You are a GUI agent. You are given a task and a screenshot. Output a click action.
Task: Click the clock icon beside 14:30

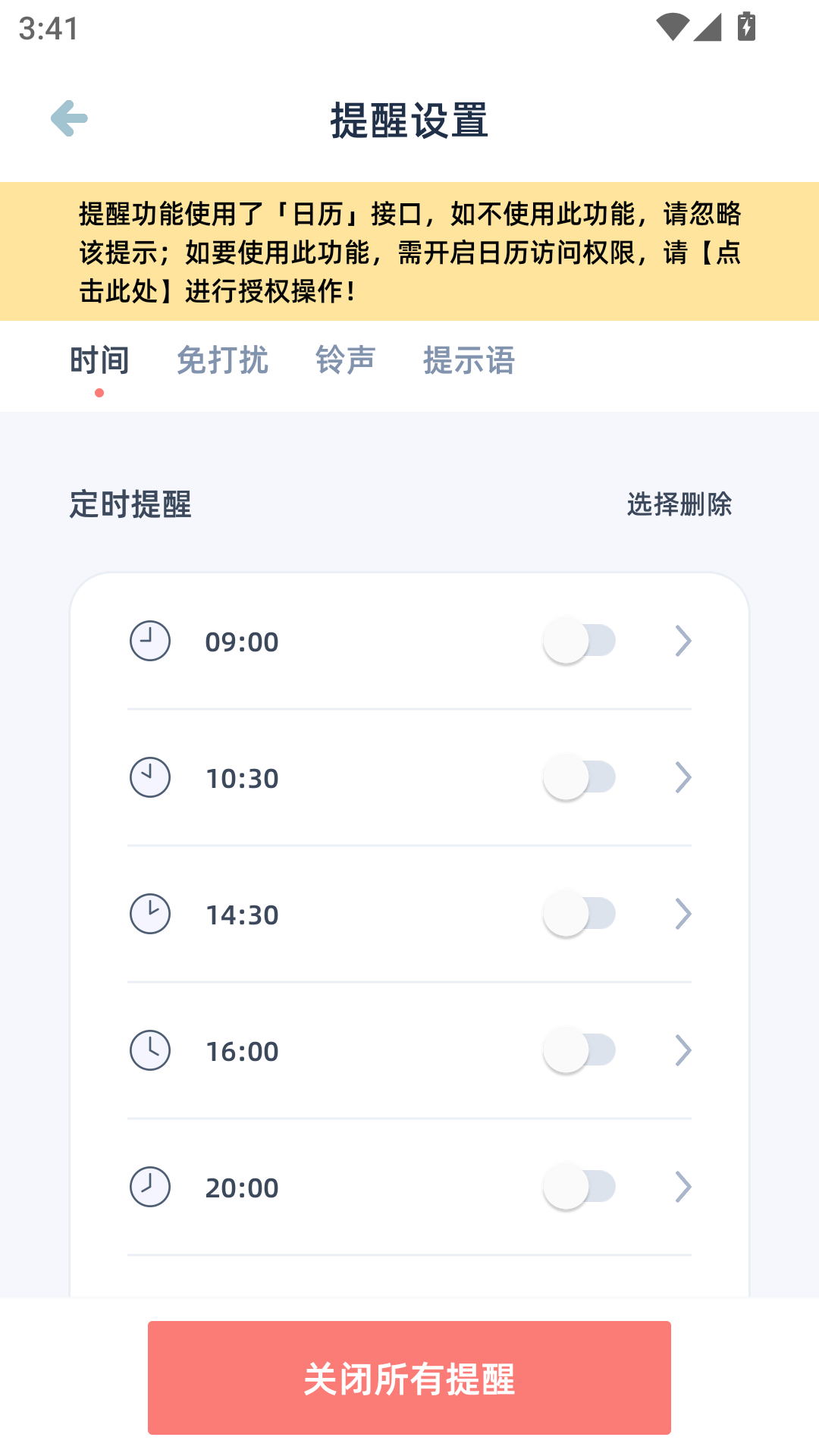(149, 914)
